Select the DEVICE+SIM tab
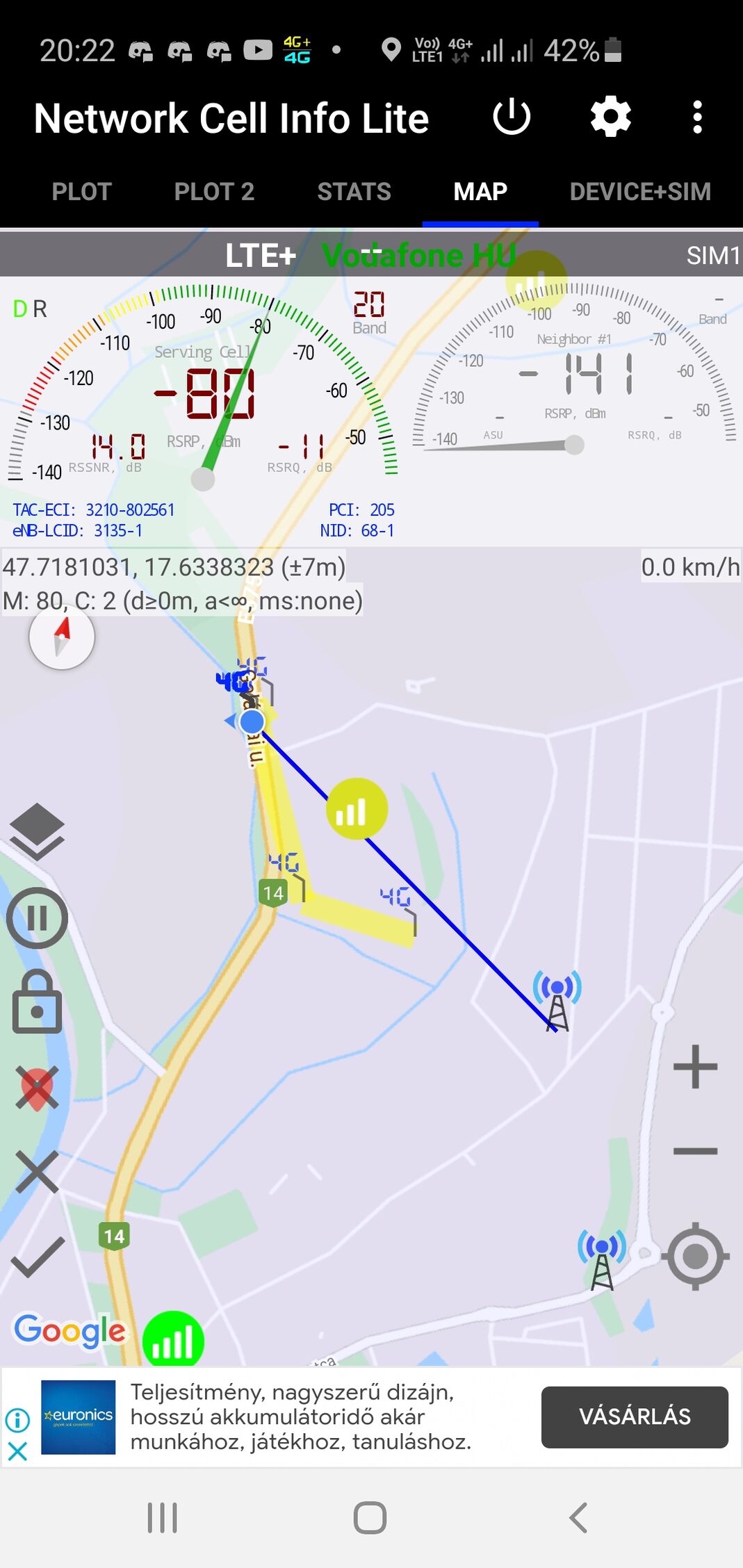Viewport: 743px width, 1568px height. [640, 191]
